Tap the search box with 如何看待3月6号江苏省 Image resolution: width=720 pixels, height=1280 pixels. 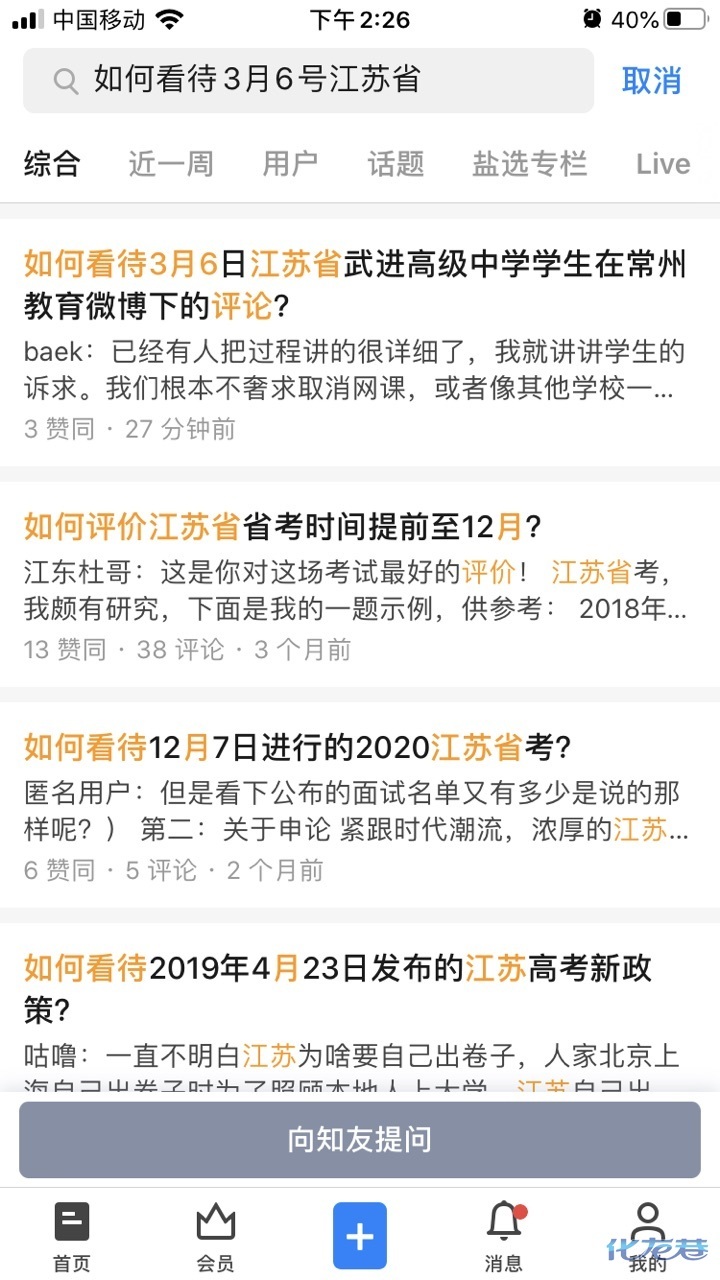pyautogui.click(x=308, y=80)
